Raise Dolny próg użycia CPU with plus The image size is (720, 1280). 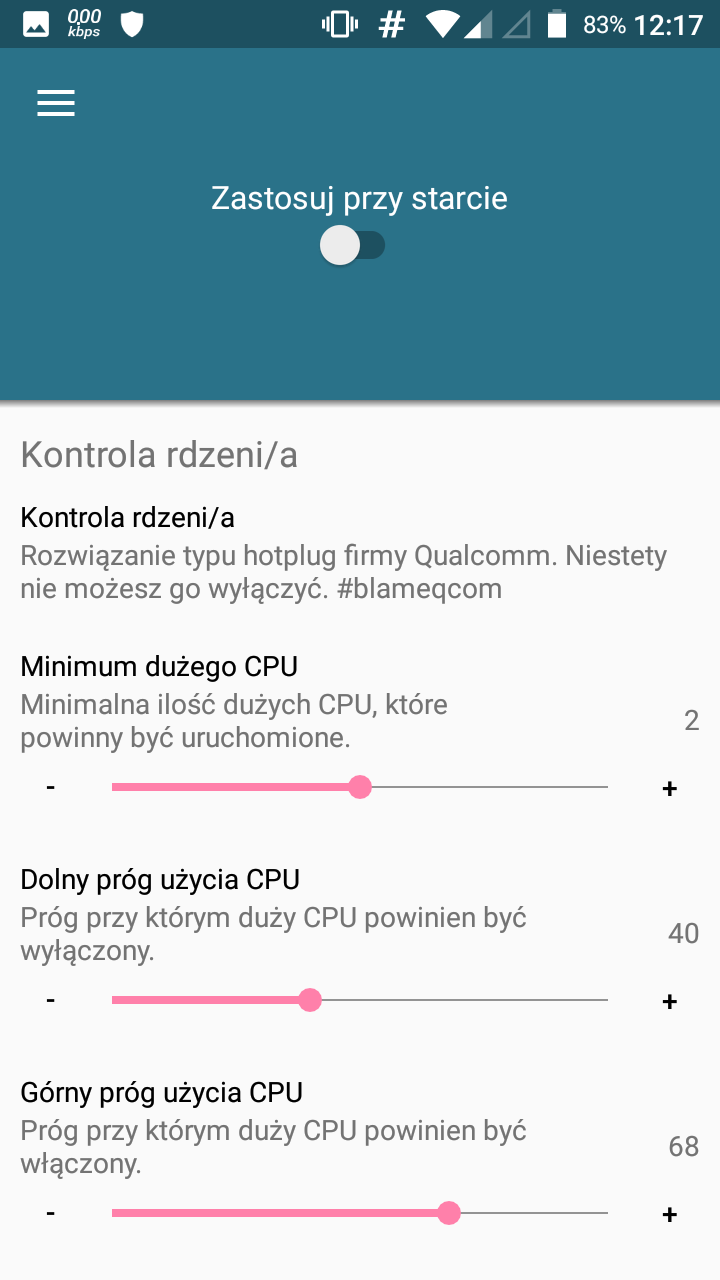pos(670,1002)
